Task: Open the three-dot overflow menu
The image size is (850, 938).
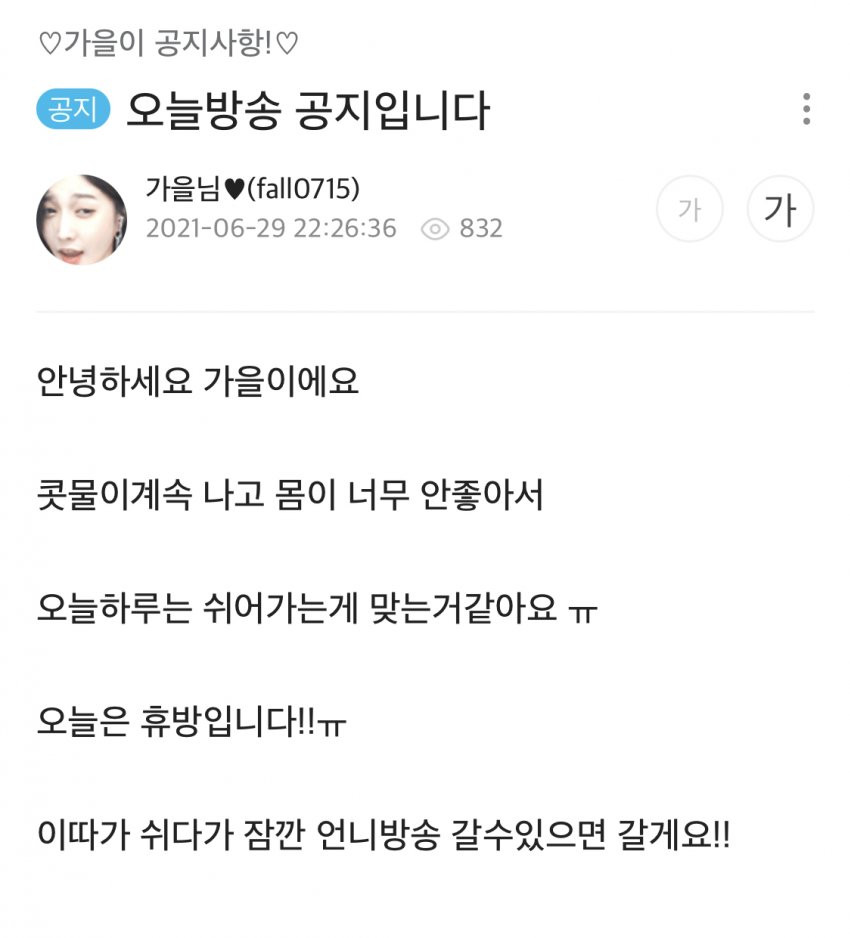Action: [x=806, y=109]
